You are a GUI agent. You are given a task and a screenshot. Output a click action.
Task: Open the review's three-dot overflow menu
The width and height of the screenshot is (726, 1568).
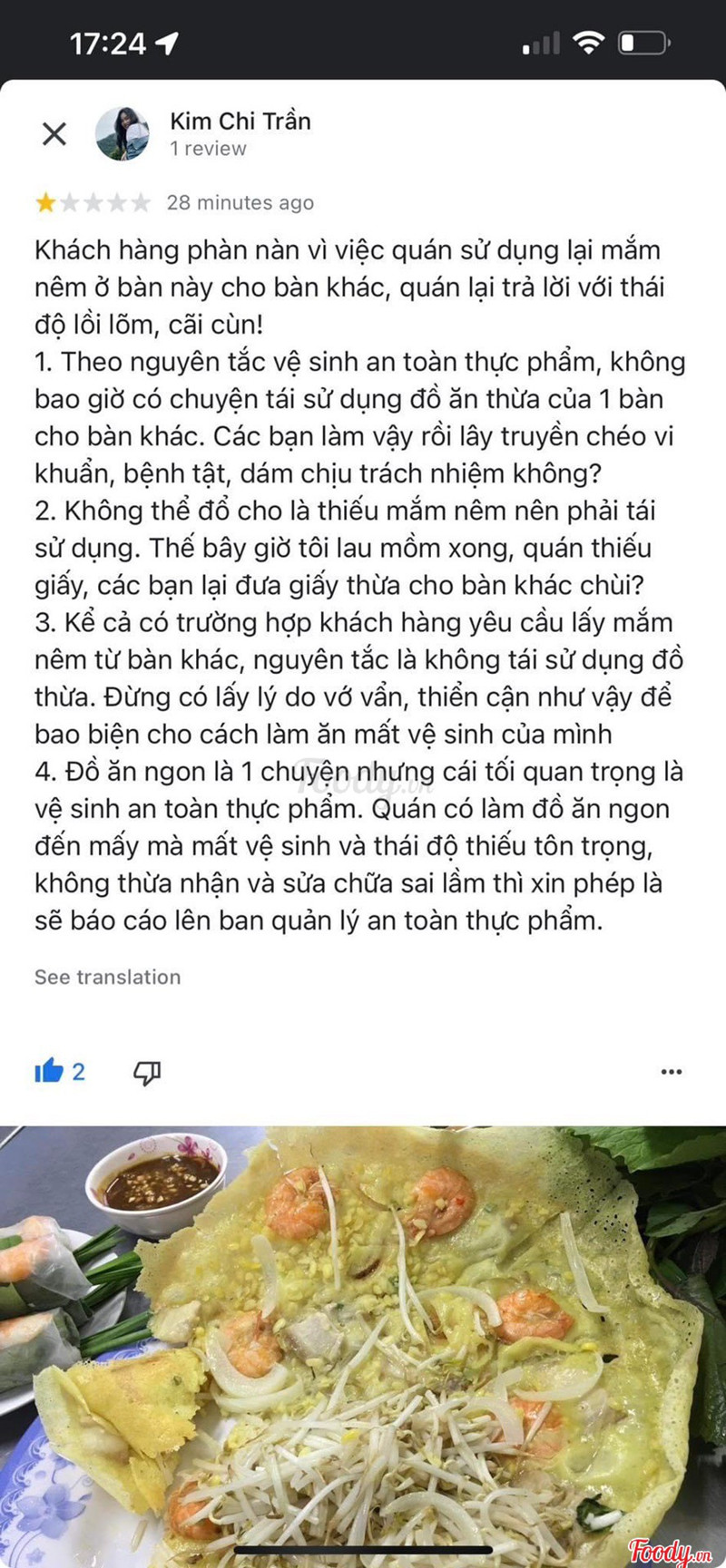(x=671, y=1072)
